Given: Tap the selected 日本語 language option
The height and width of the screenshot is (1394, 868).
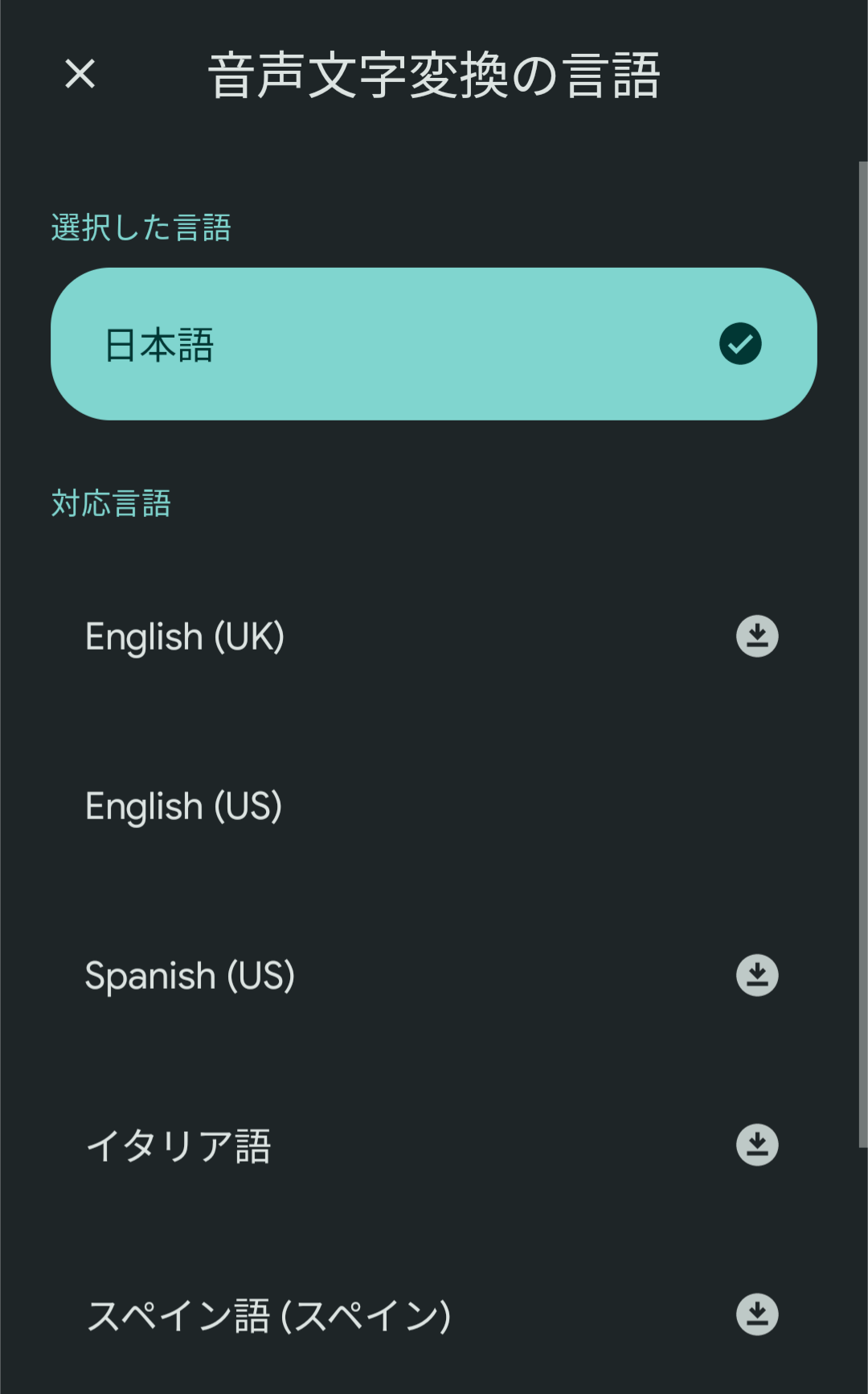Looking at the screenshot, I should point(434,344).
